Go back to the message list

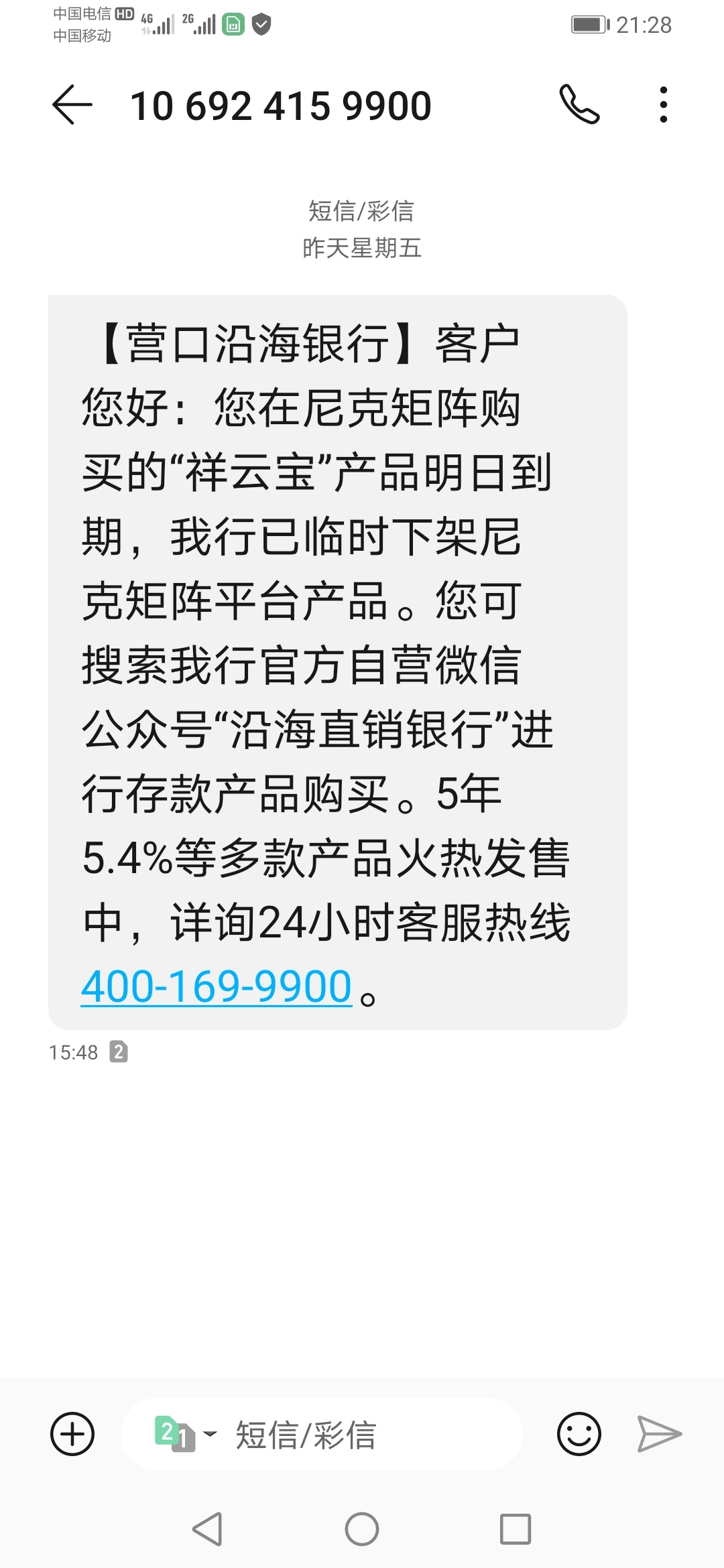coord(72,105)
